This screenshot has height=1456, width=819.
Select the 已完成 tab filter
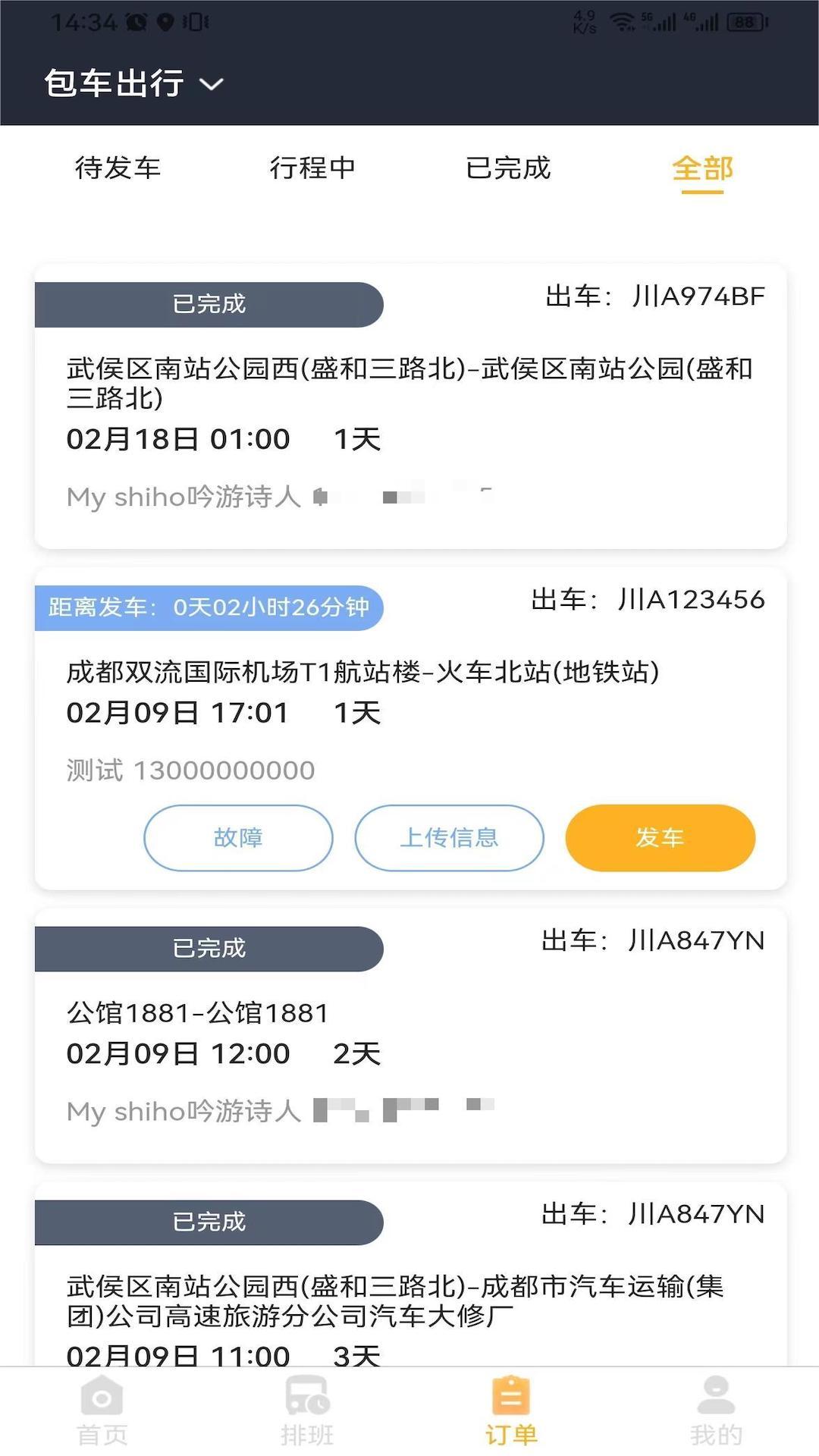(508, 168)
